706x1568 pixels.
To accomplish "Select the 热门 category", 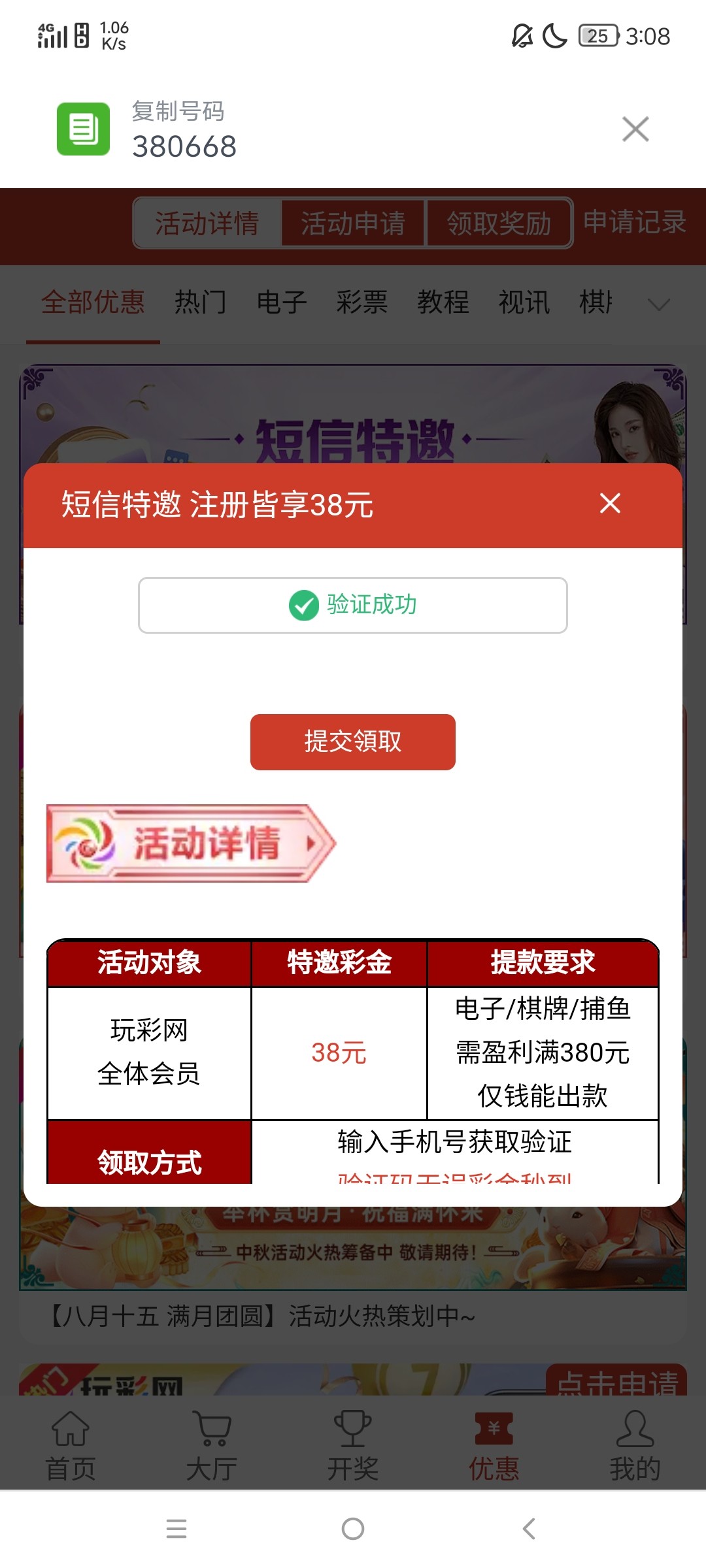I will pyautogui.click(x=200, y=302).
